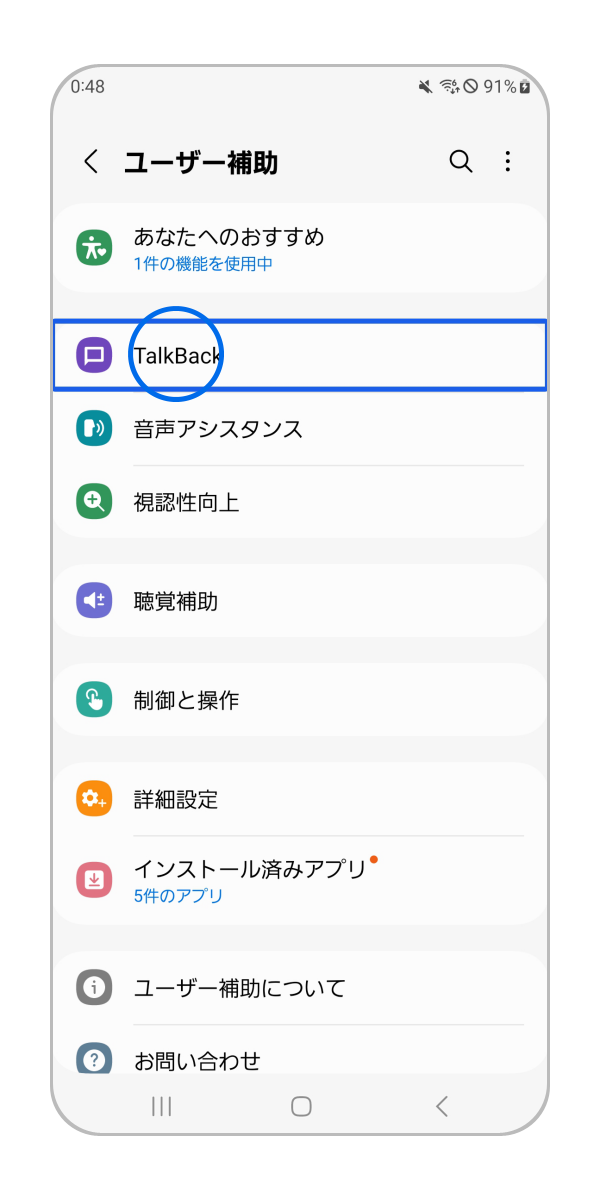Open the settings search icon
This screenshot has width=600, height=1200.
pos(460,162)
